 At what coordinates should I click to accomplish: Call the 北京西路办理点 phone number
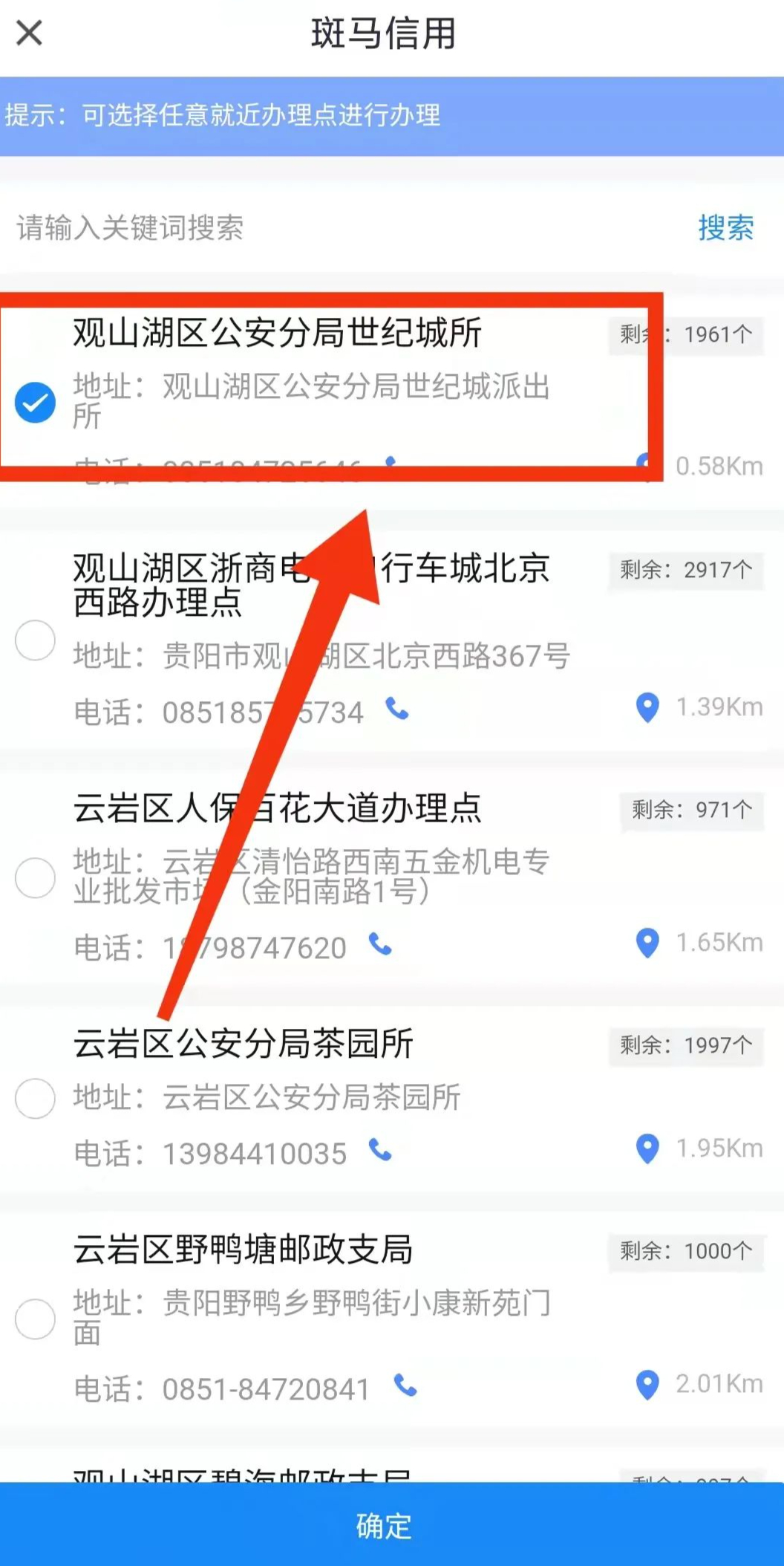[397, 709]
